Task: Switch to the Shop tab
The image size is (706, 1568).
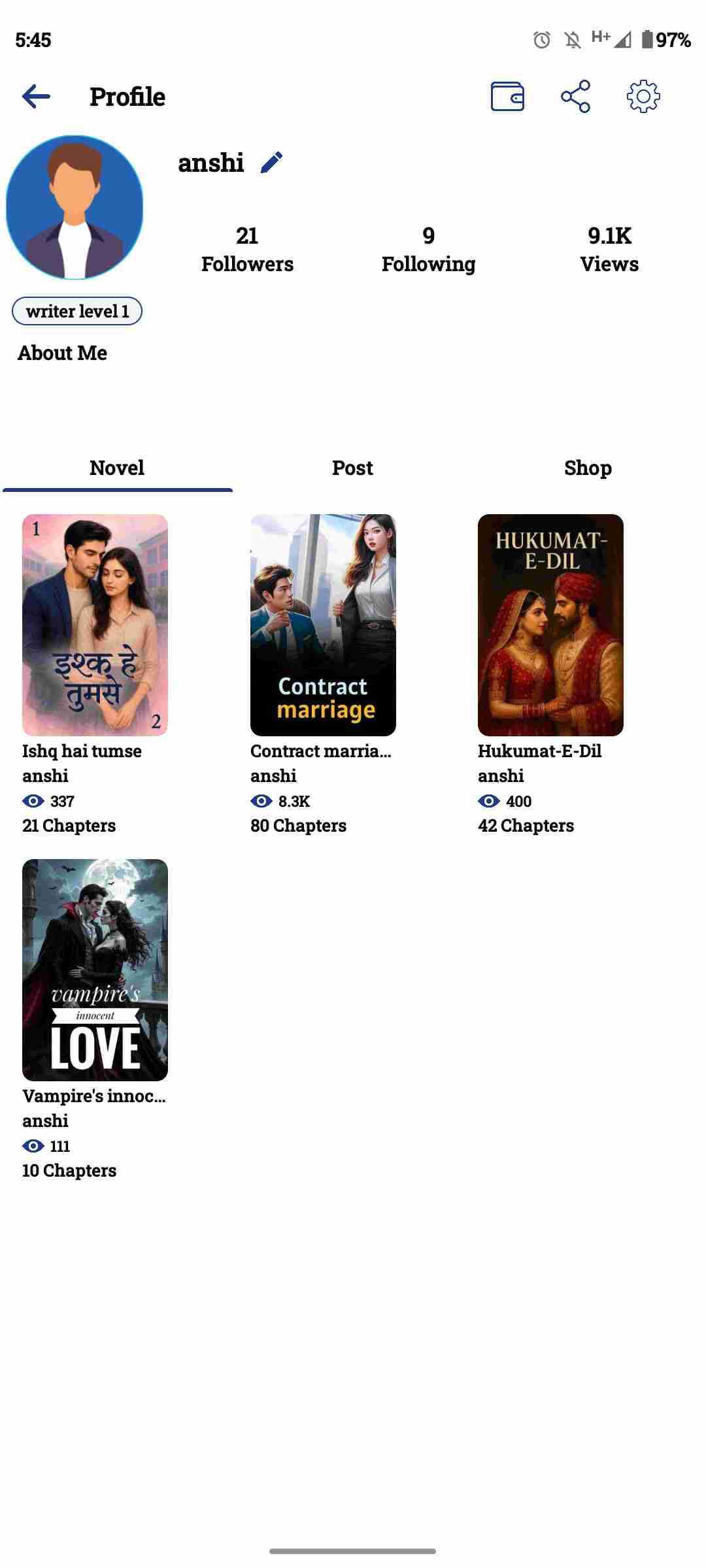Action: [588, 468]
